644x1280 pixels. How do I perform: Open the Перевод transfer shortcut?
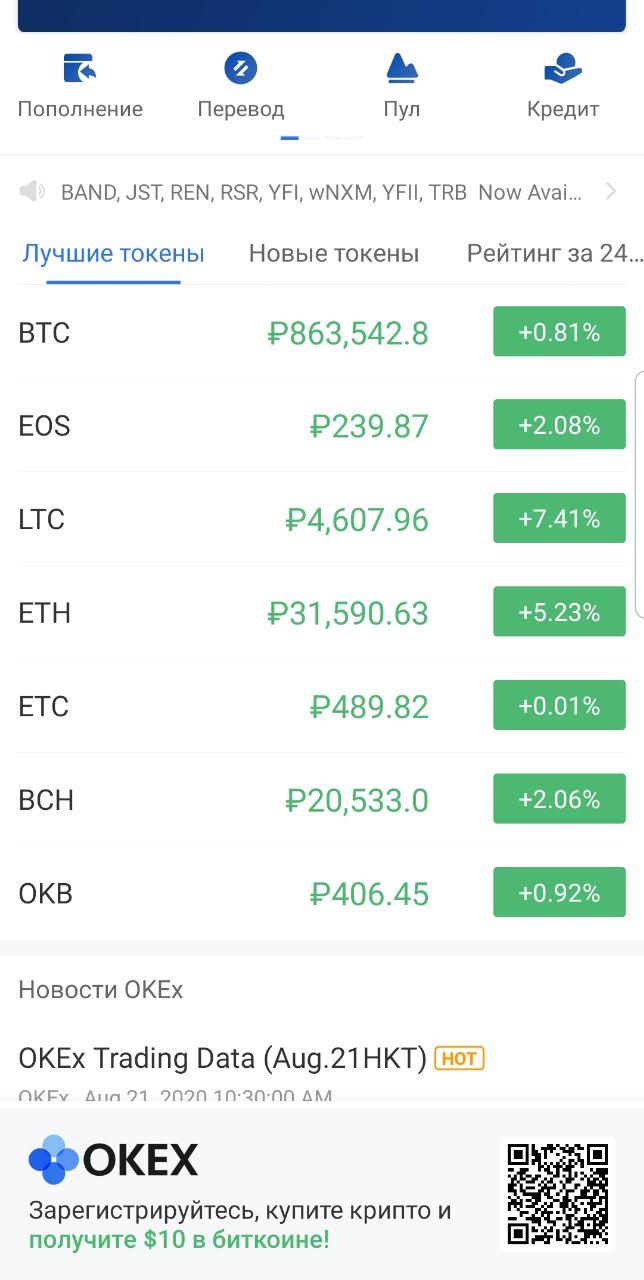click(x=241, y=86)
